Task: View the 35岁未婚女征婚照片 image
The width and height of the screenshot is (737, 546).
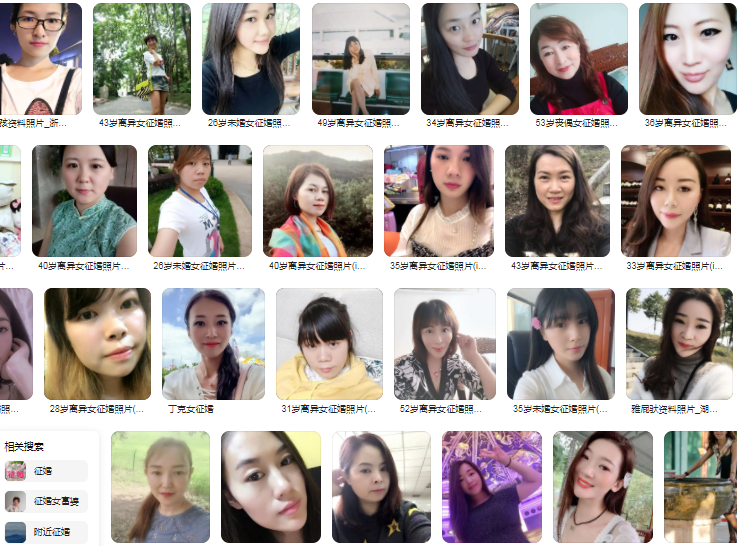Action: 561,344
